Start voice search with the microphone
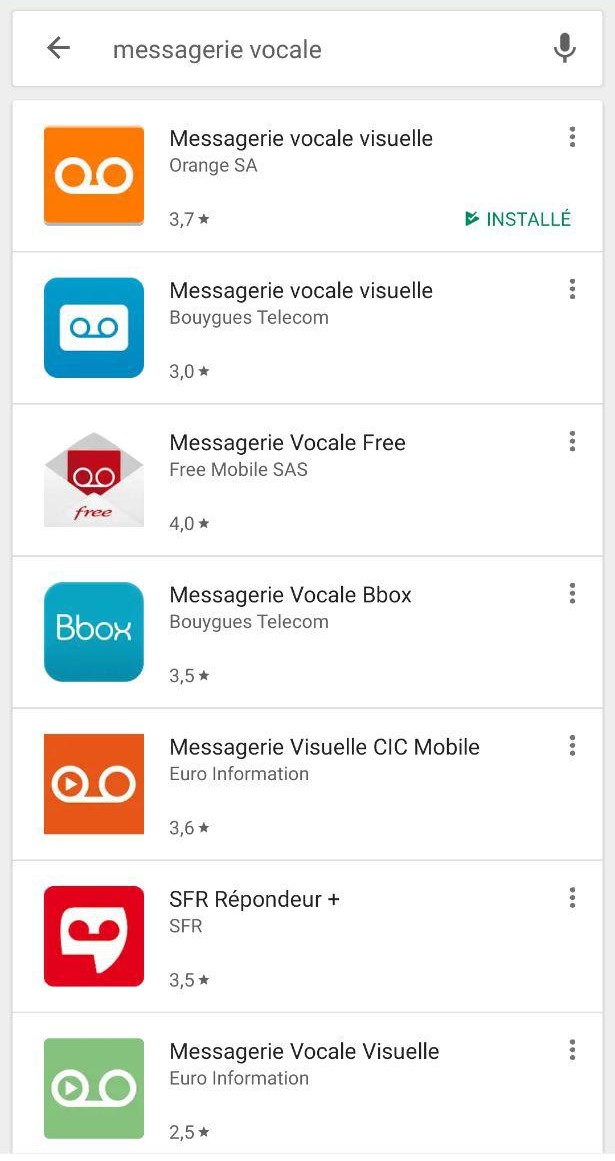615x1161 pixels. coord(565,48)
